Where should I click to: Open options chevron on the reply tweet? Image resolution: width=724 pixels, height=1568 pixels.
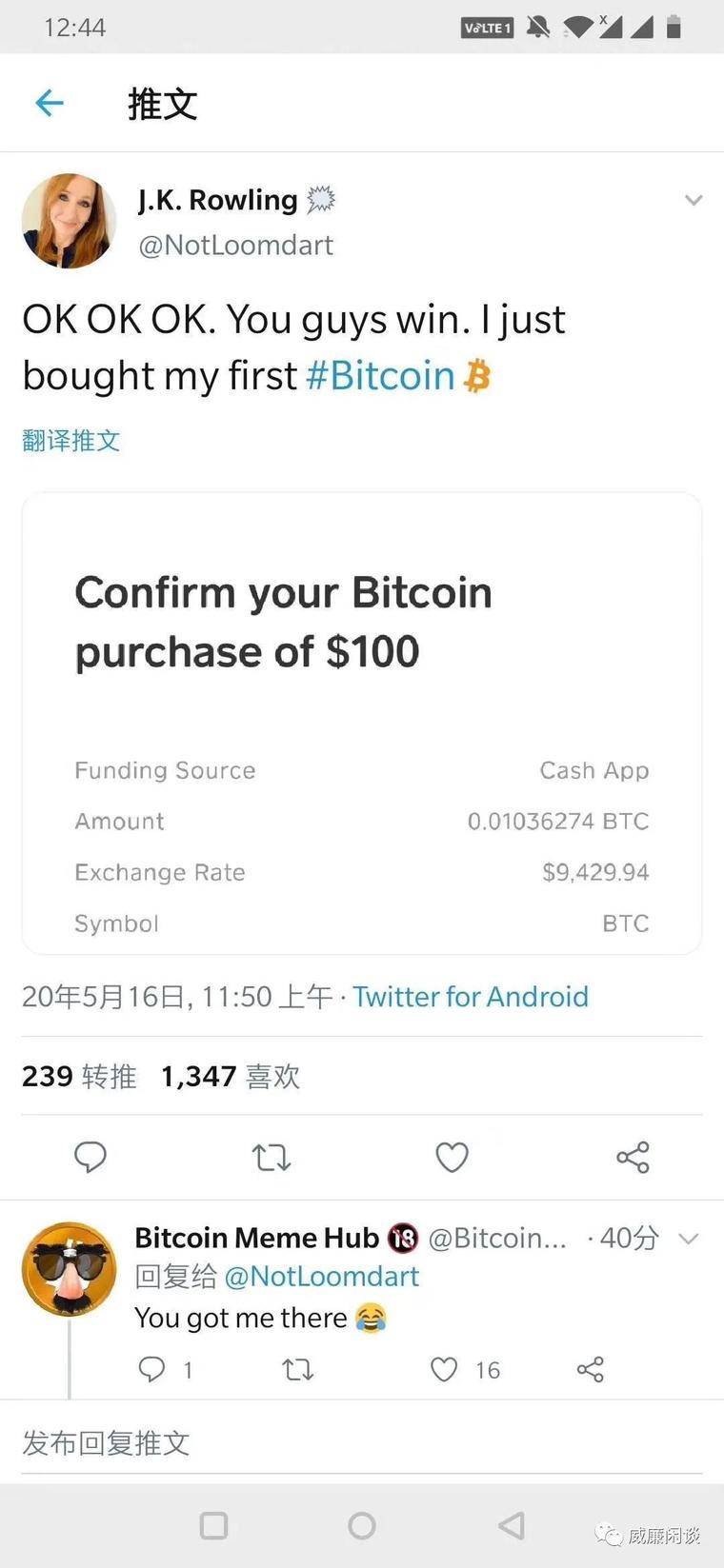[689, 1239]
